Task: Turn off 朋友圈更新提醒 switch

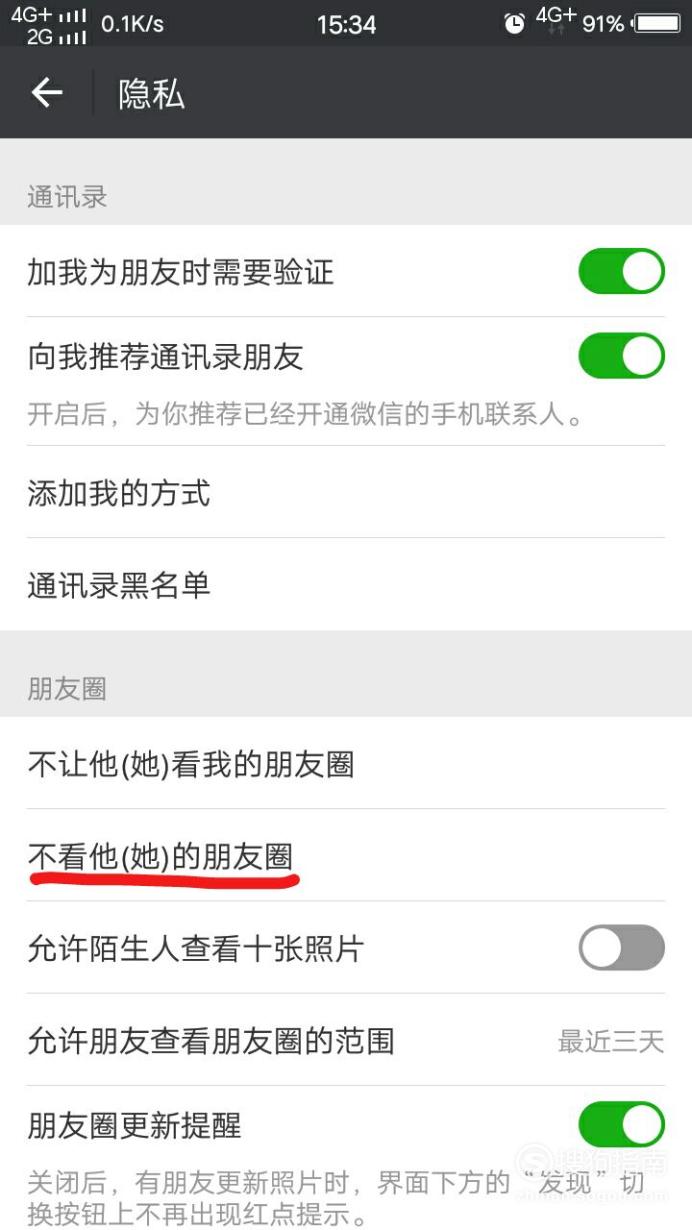Action: 621,1125
